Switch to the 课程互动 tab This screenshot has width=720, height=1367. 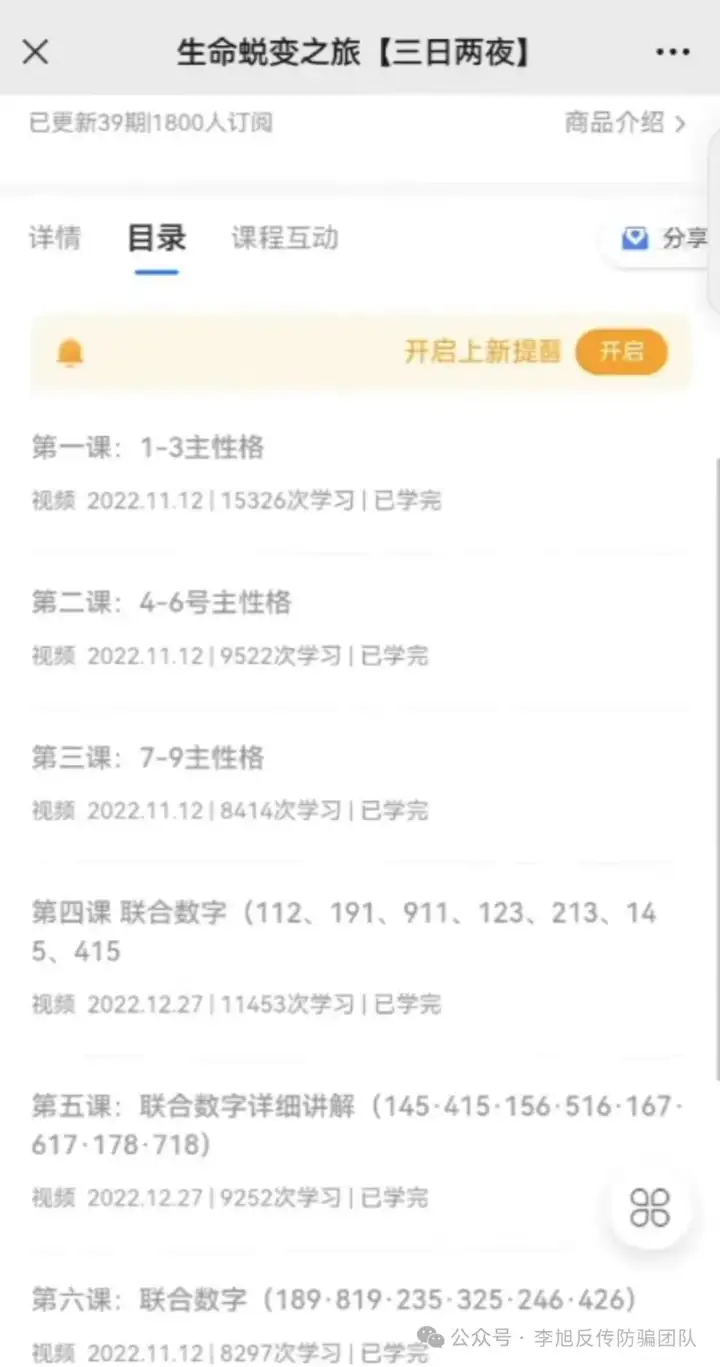(x=285, y=238)
